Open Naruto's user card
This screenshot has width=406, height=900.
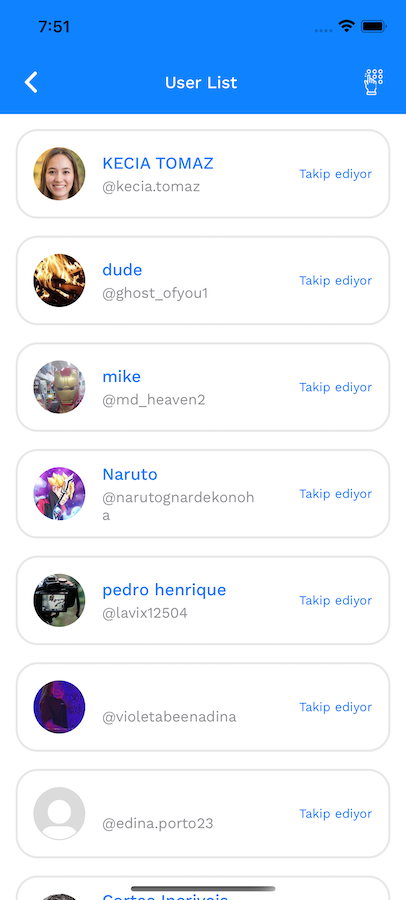[x=203, y=494]
